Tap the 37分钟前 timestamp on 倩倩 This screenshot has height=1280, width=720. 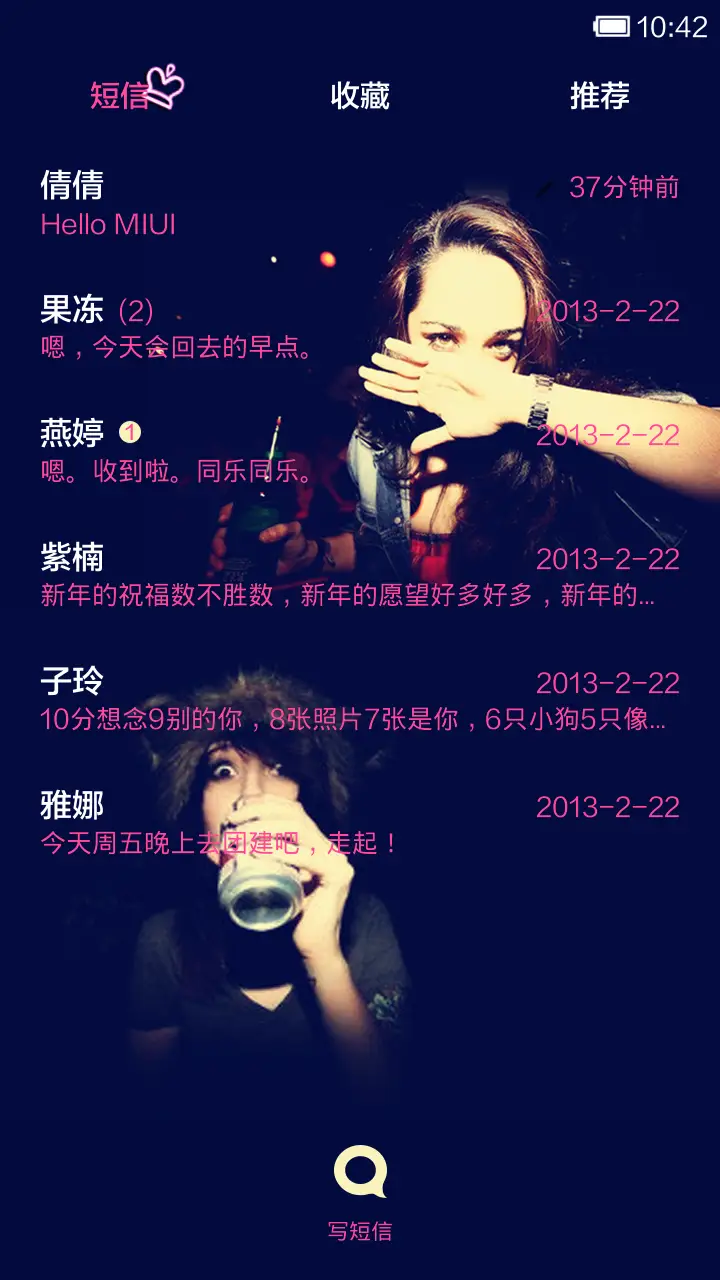coord(622,186)
